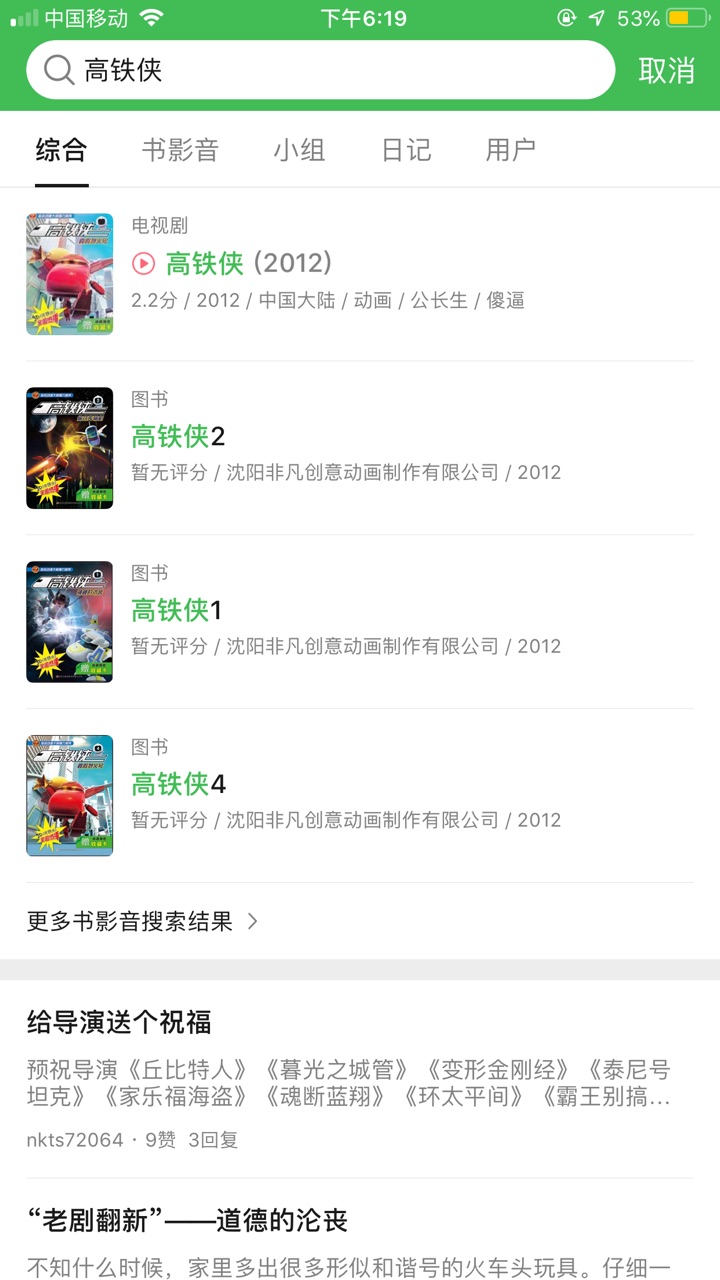This screenshot has height=1280, width=720.
Task: Select the 综合 tab
Action: [x=61, y=150]
